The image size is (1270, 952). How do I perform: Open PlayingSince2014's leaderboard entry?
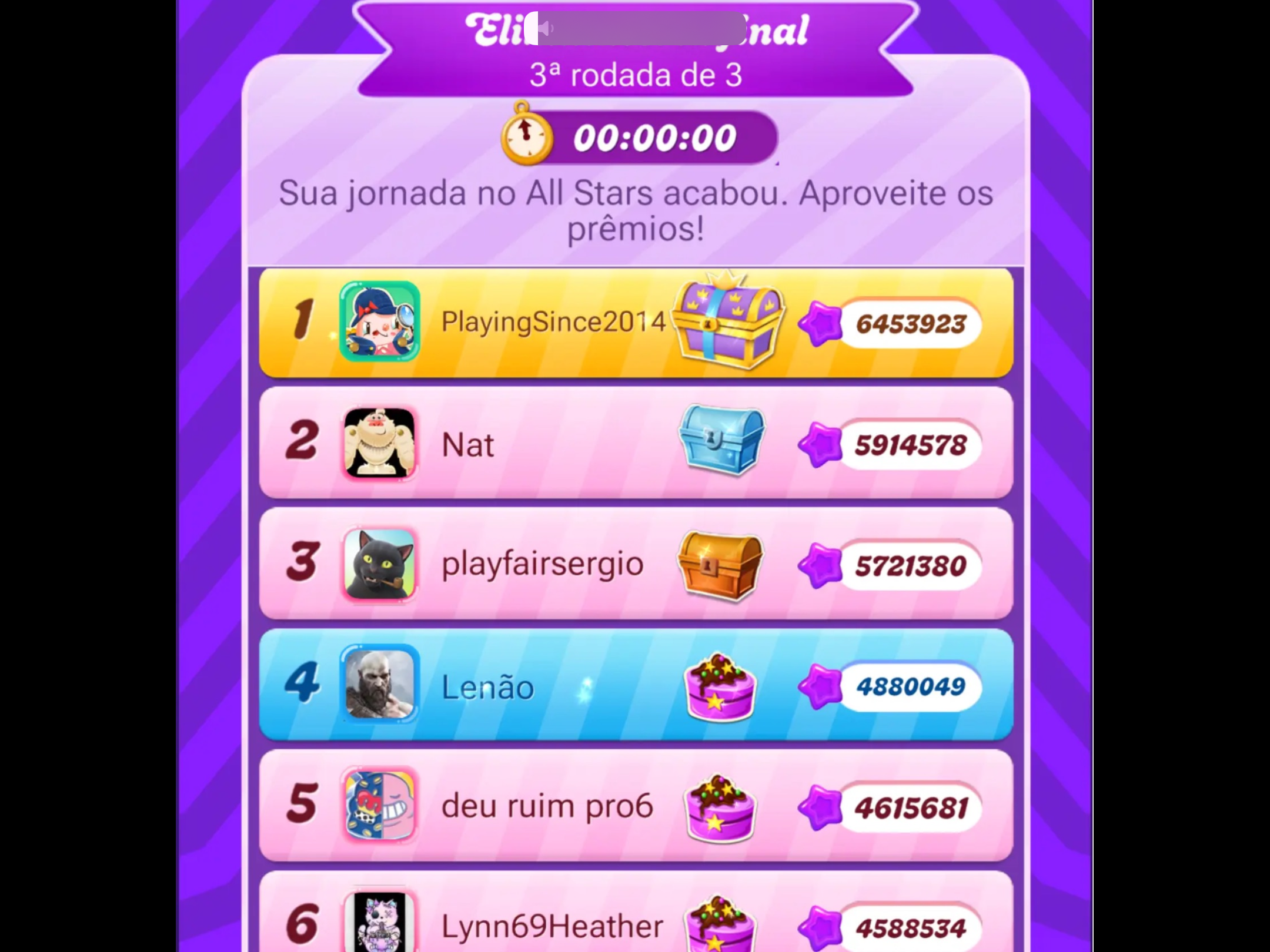pyautogui.click(x=553, y=322)
